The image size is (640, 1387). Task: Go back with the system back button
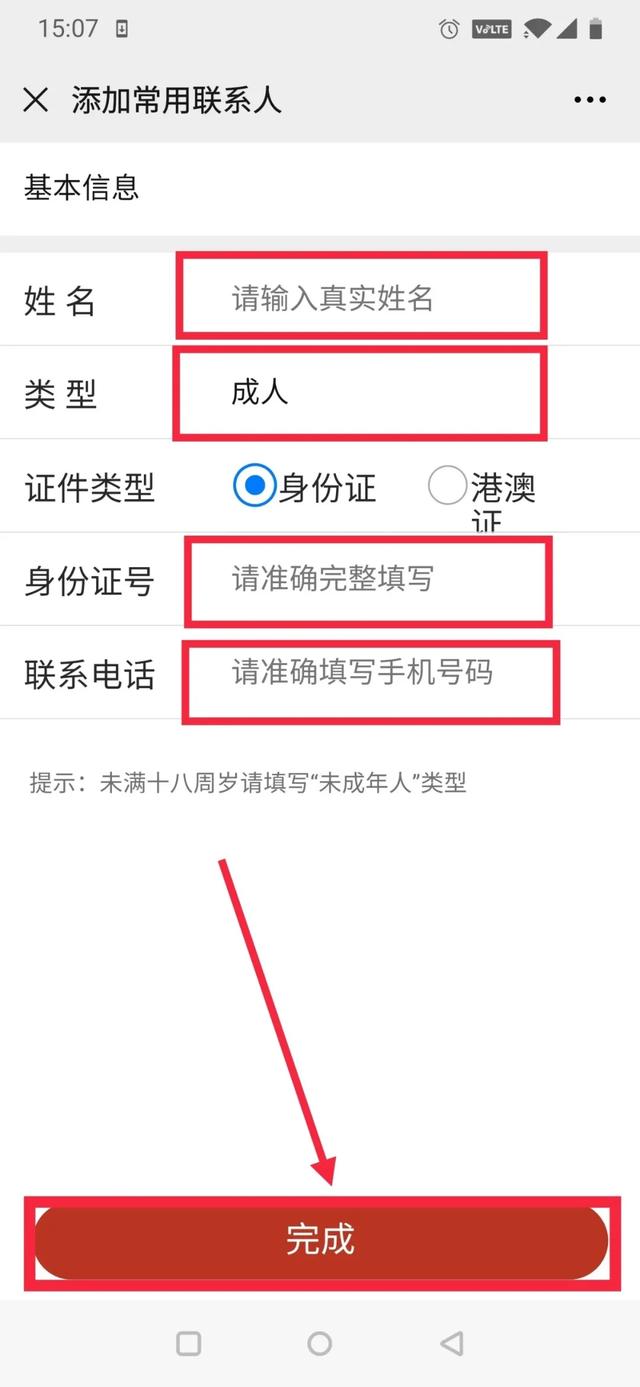pos(452,1342)
